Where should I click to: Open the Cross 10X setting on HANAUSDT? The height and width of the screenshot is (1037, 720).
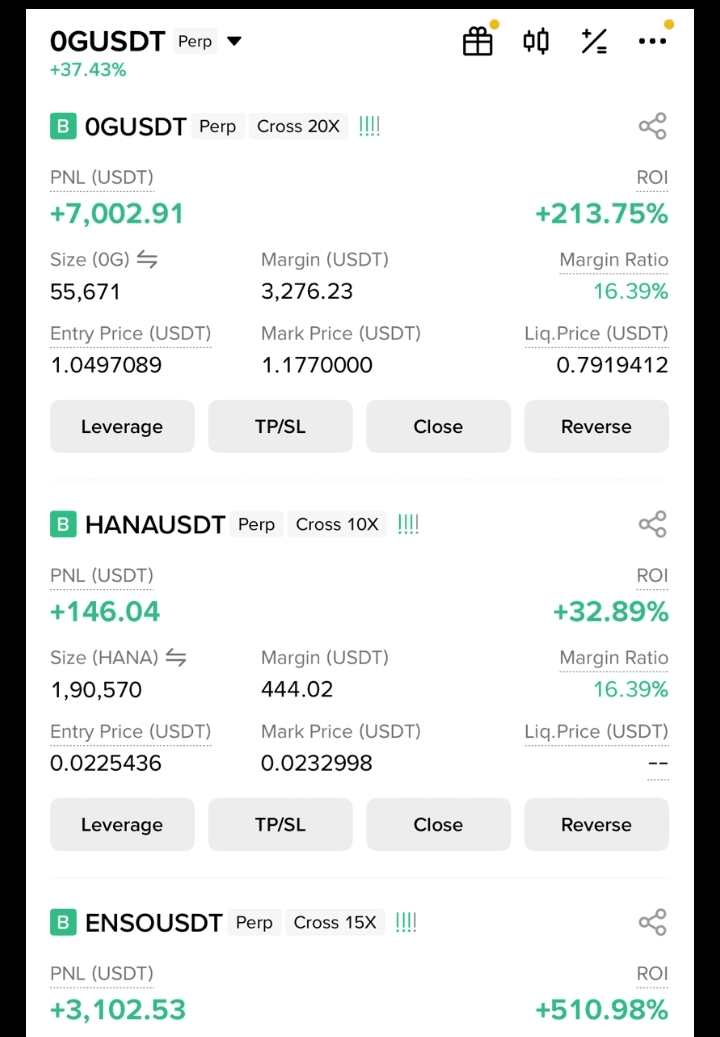tap(337, 525)
